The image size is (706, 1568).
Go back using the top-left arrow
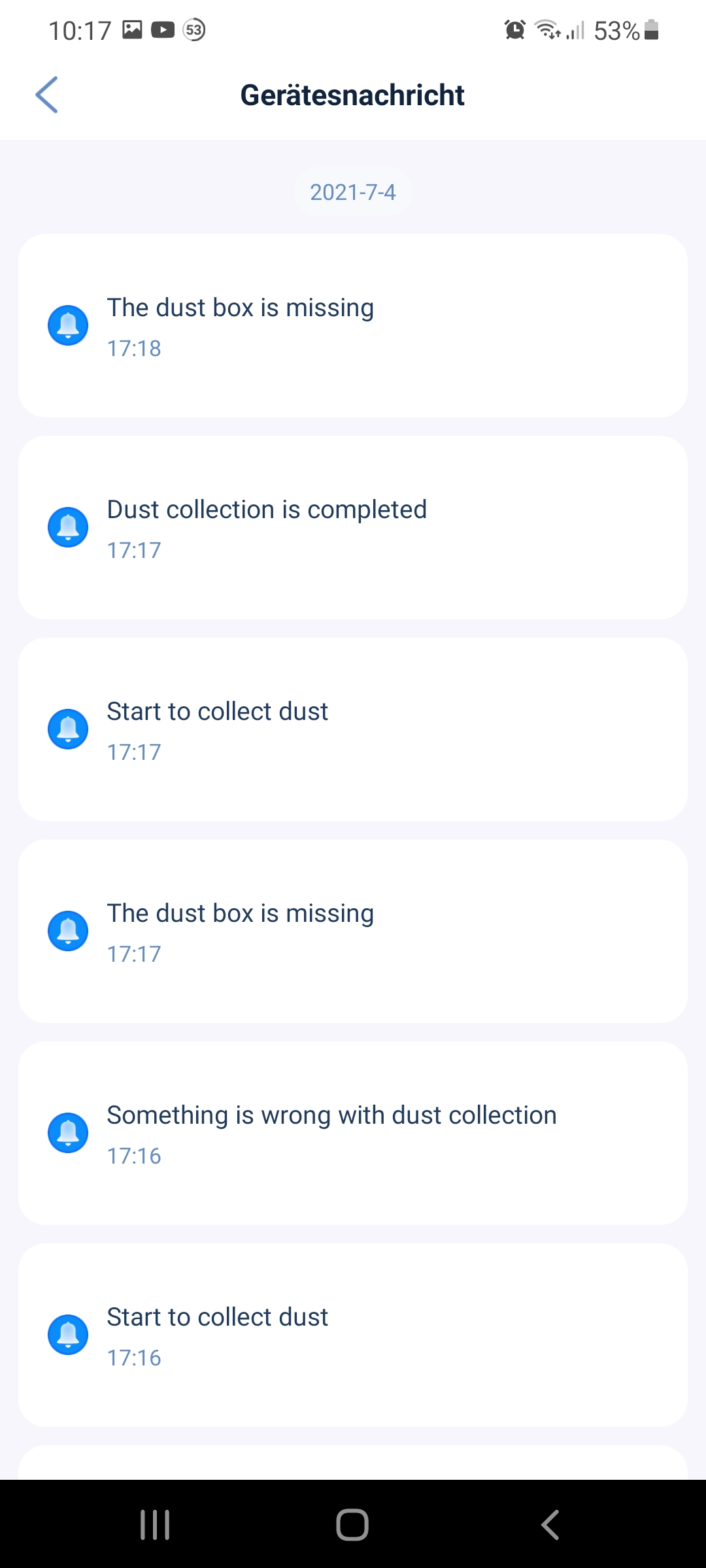46,95
